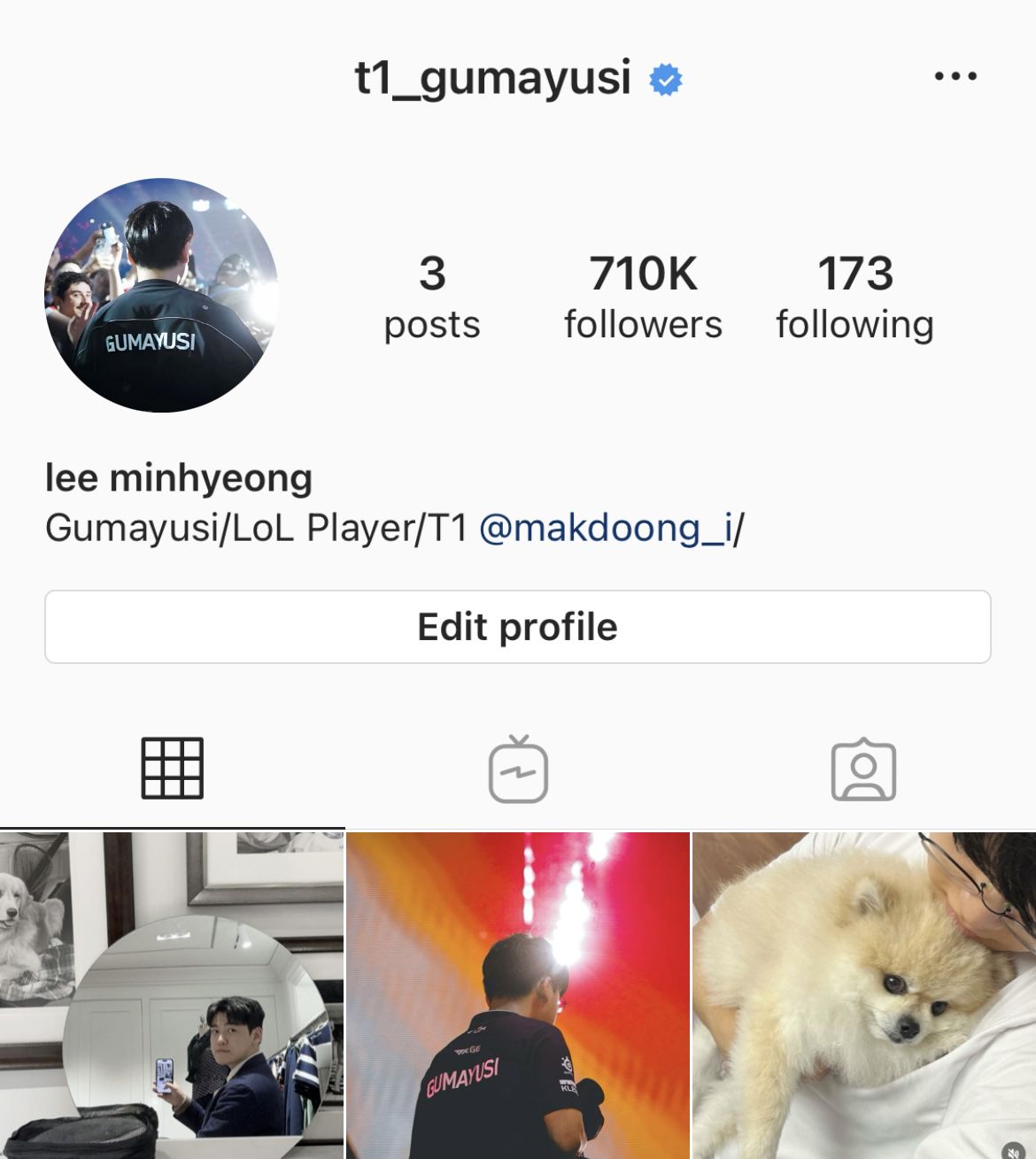Image resolution: width=1036 pixels, height=1159 pixels.
Task: Switch to the tagged photos tab
Action: click(x=863, y=769)
